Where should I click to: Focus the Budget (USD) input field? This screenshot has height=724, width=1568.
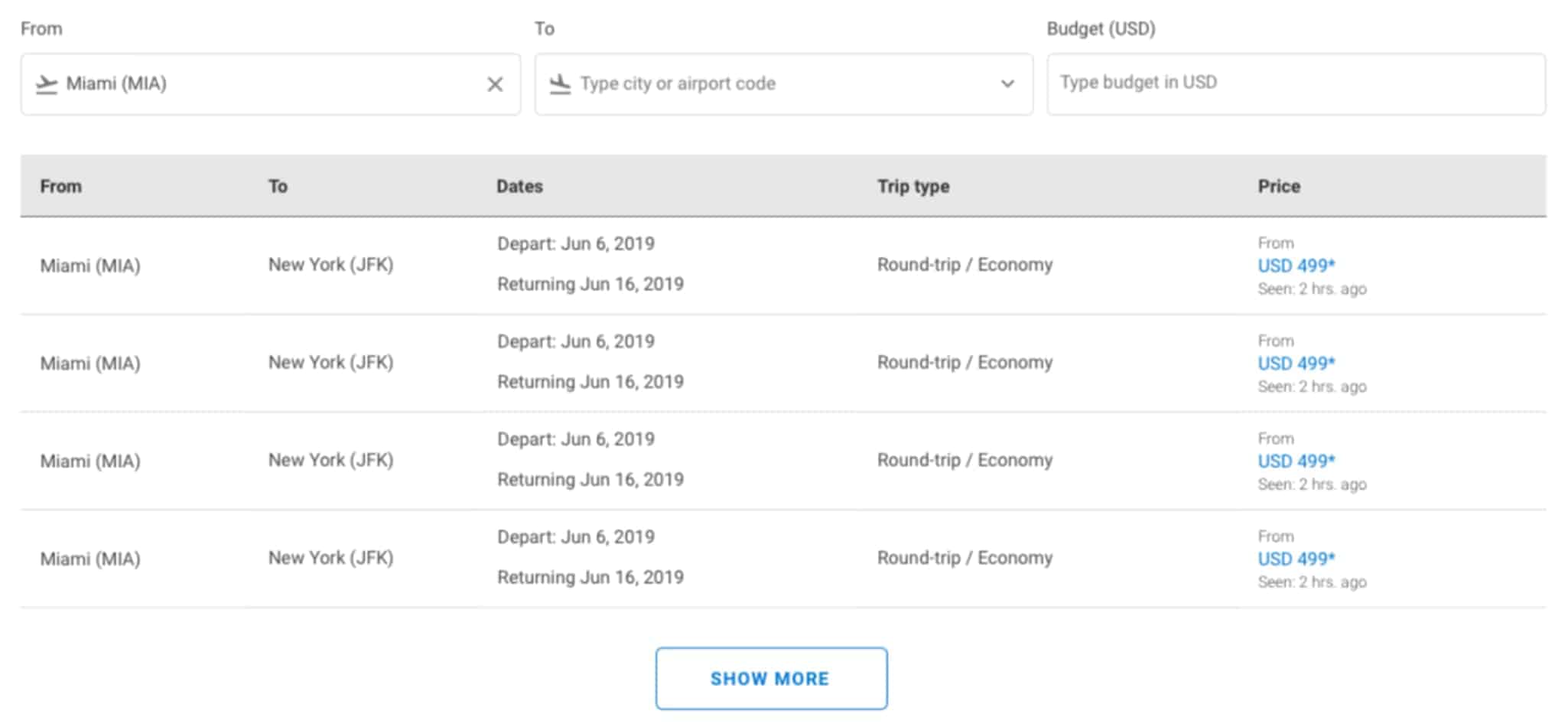coord(1295,83)
